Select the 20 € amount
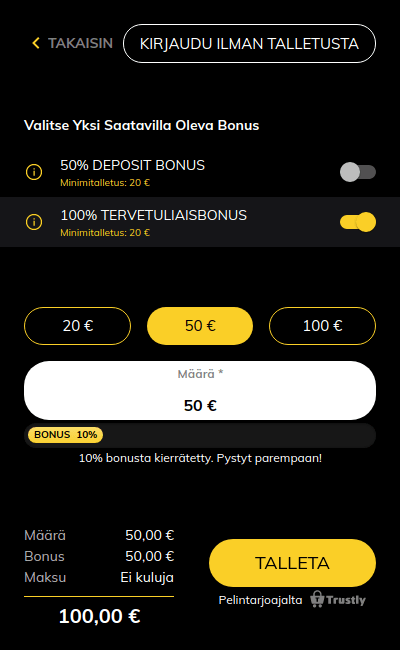This screenshot has height=650, width=400. 78,326
